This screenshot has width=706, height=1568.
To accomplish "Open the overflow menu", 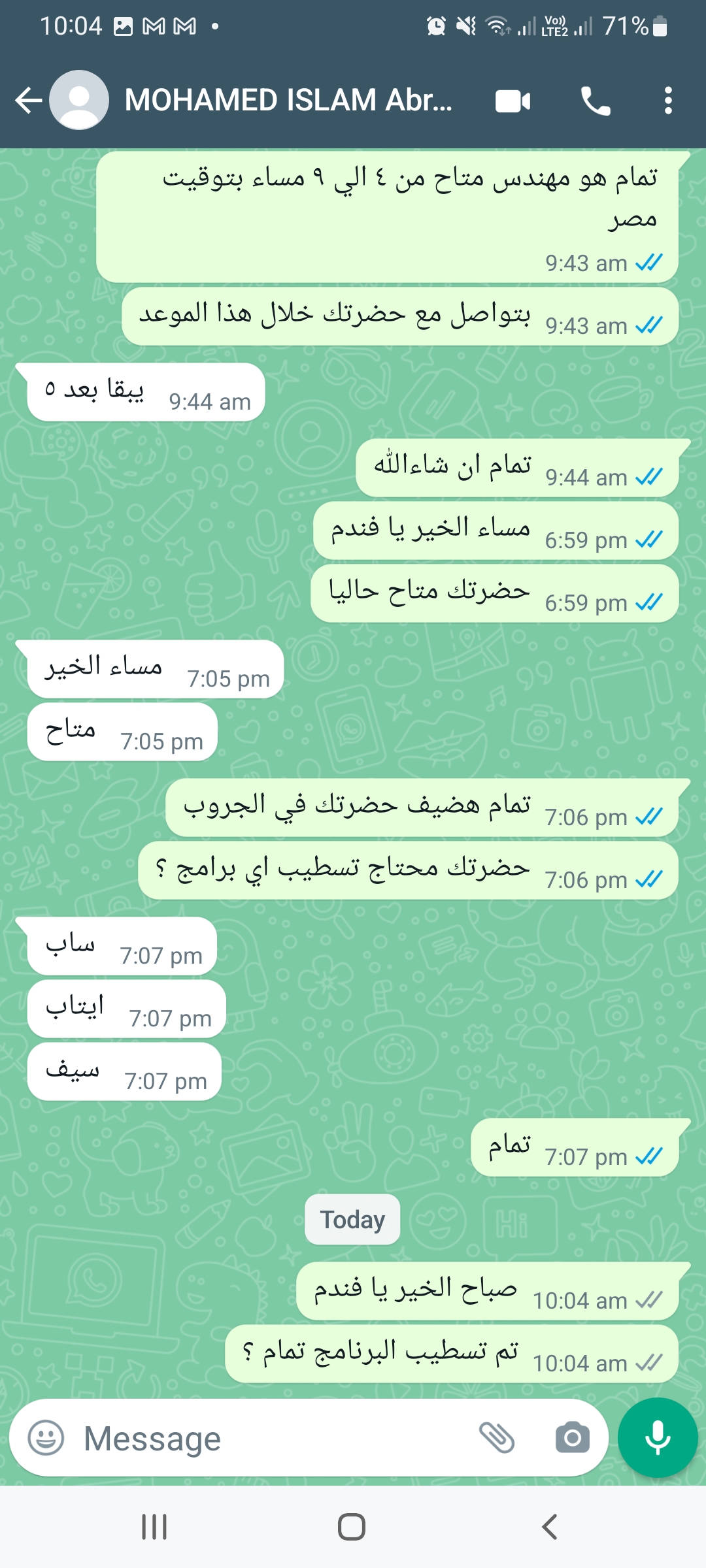I will point(667,101).
